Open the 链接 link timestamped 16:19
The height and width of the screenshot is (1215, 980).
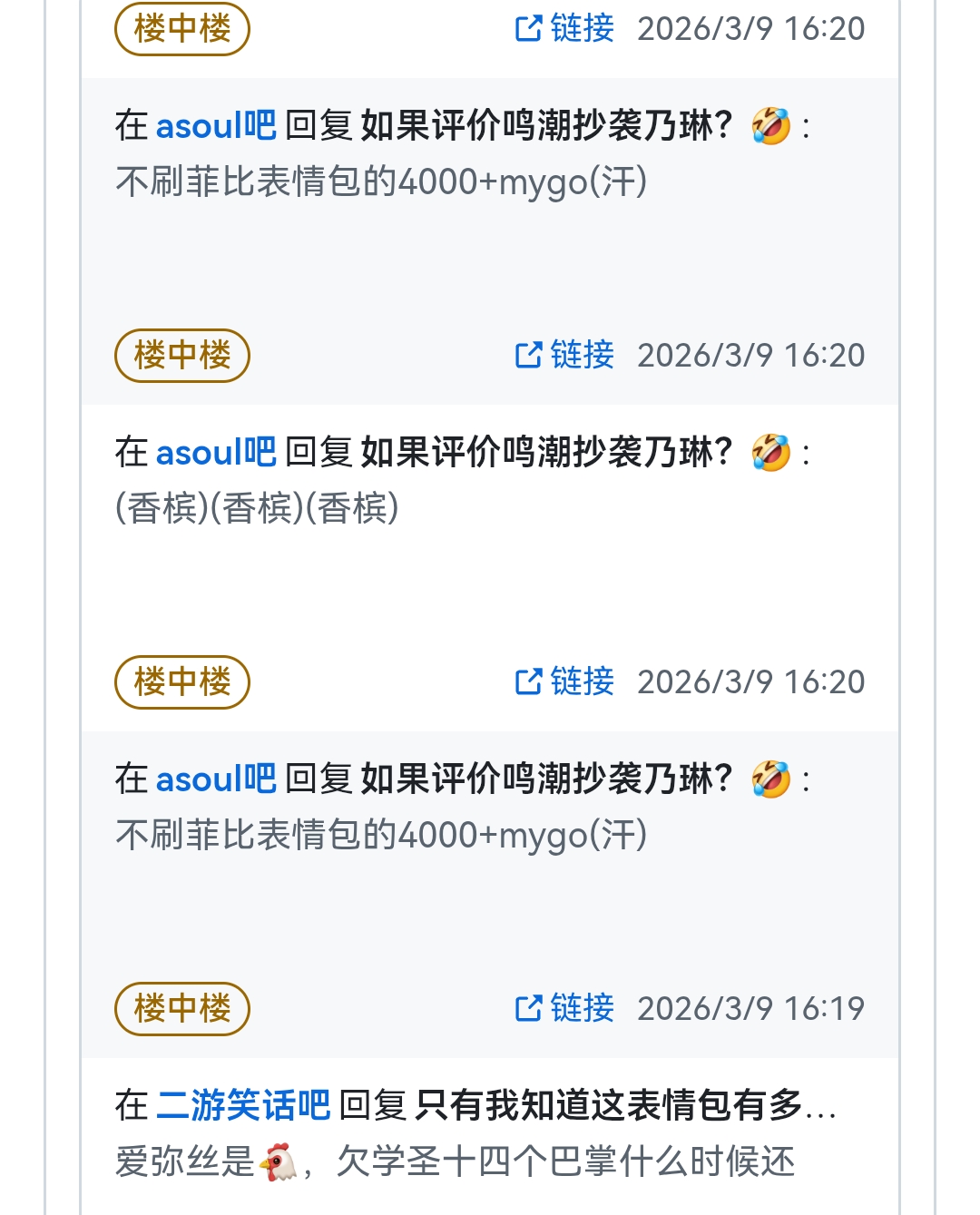[x=565, y=1008]
